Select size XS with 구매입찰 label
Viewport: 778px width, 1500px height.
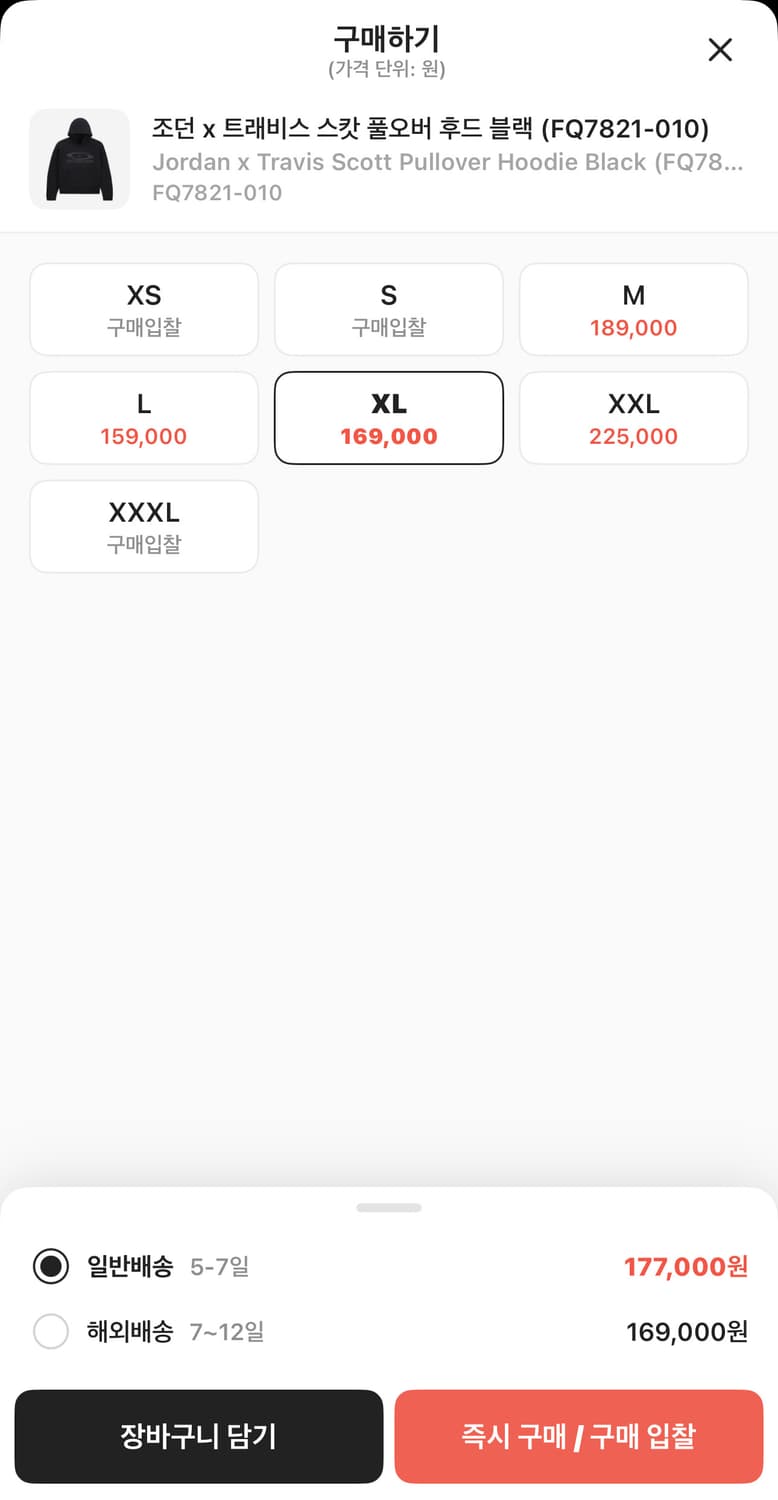coord(143,309)
